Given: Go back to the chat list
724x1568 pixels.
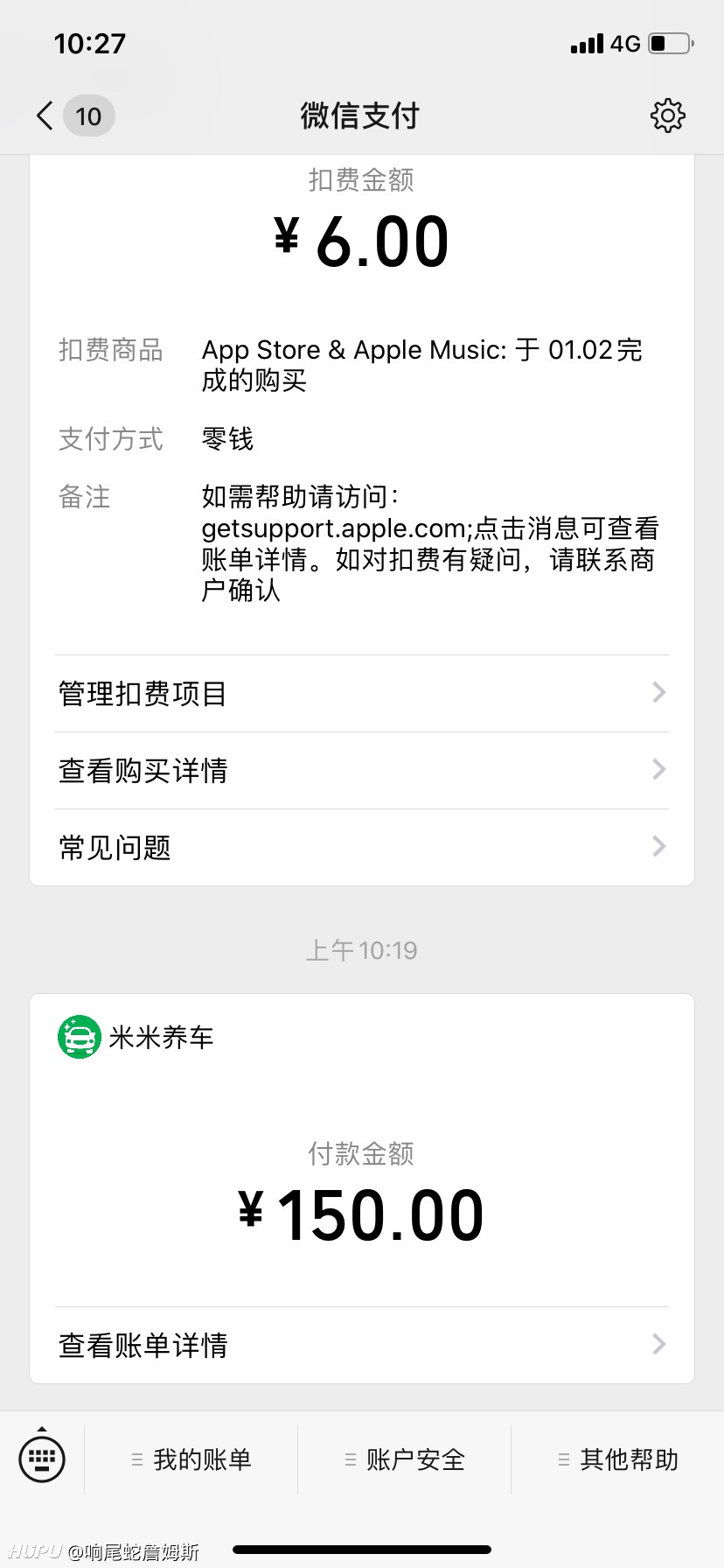Looking at the screenshot, I should pos(73,115).
